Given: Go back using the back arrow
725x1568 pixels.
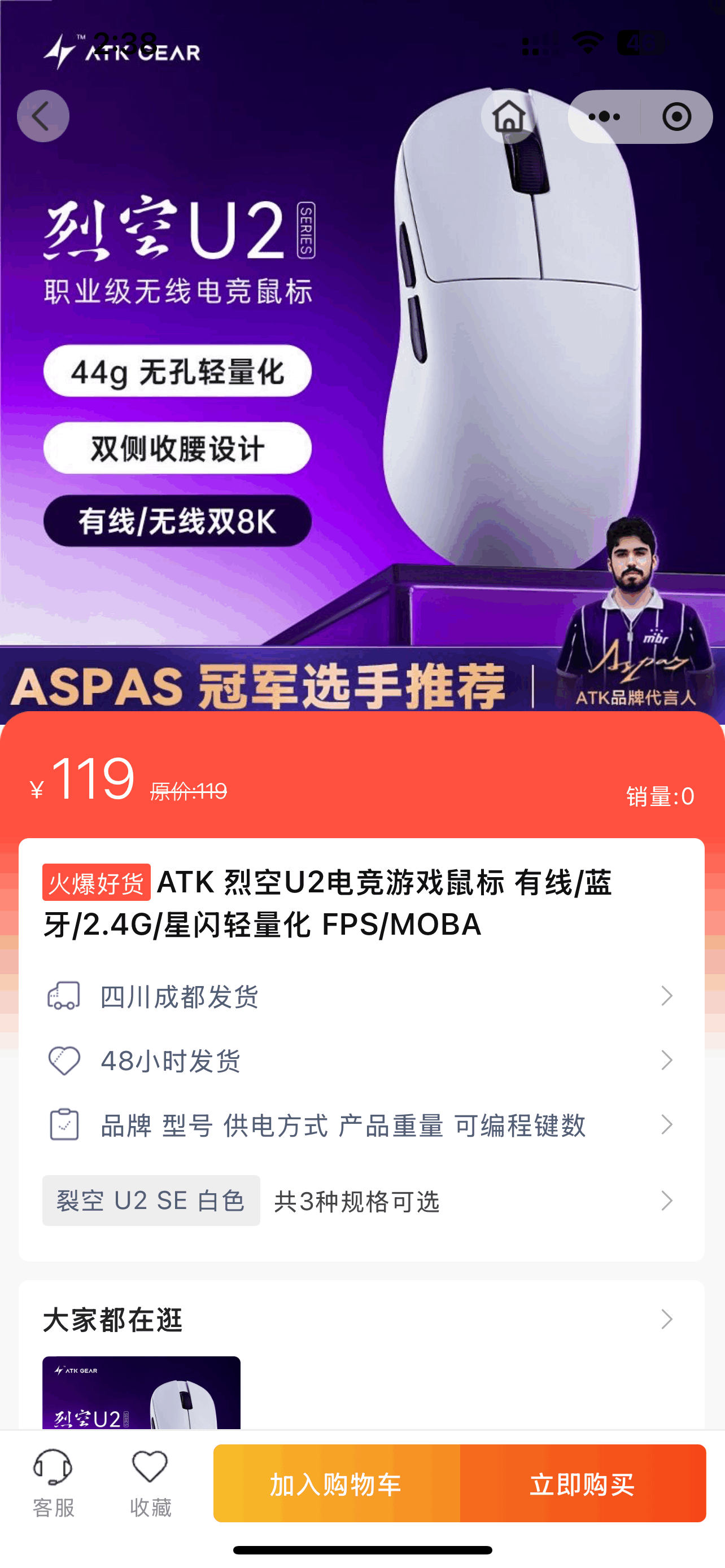Looking at the screenshot, I should click(x=42, y=116).
